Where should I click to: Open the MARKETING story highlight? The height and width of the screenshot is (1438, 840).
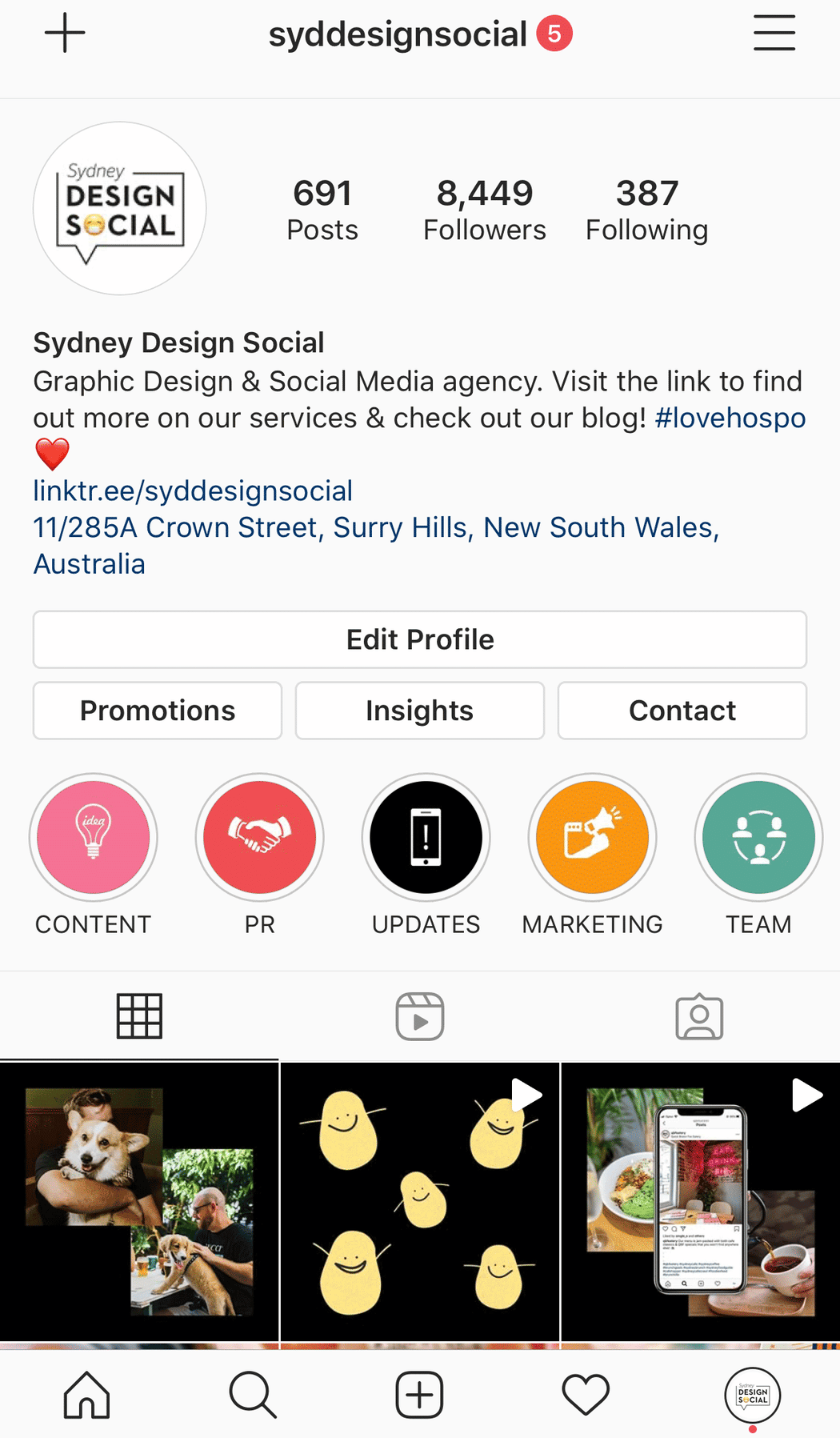point(592,837)
